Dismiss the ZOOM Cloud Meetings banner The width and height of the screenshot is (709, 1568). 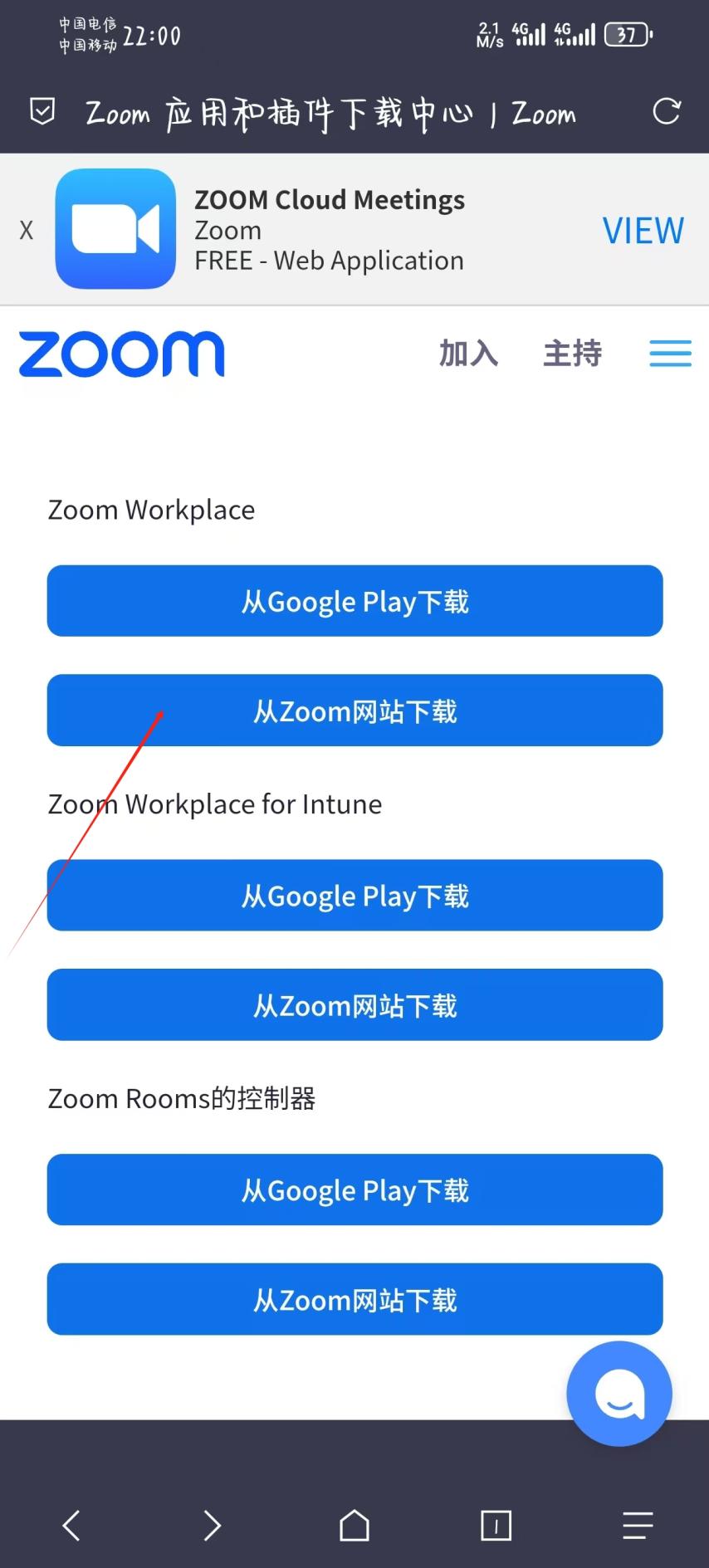coord(27,230)
